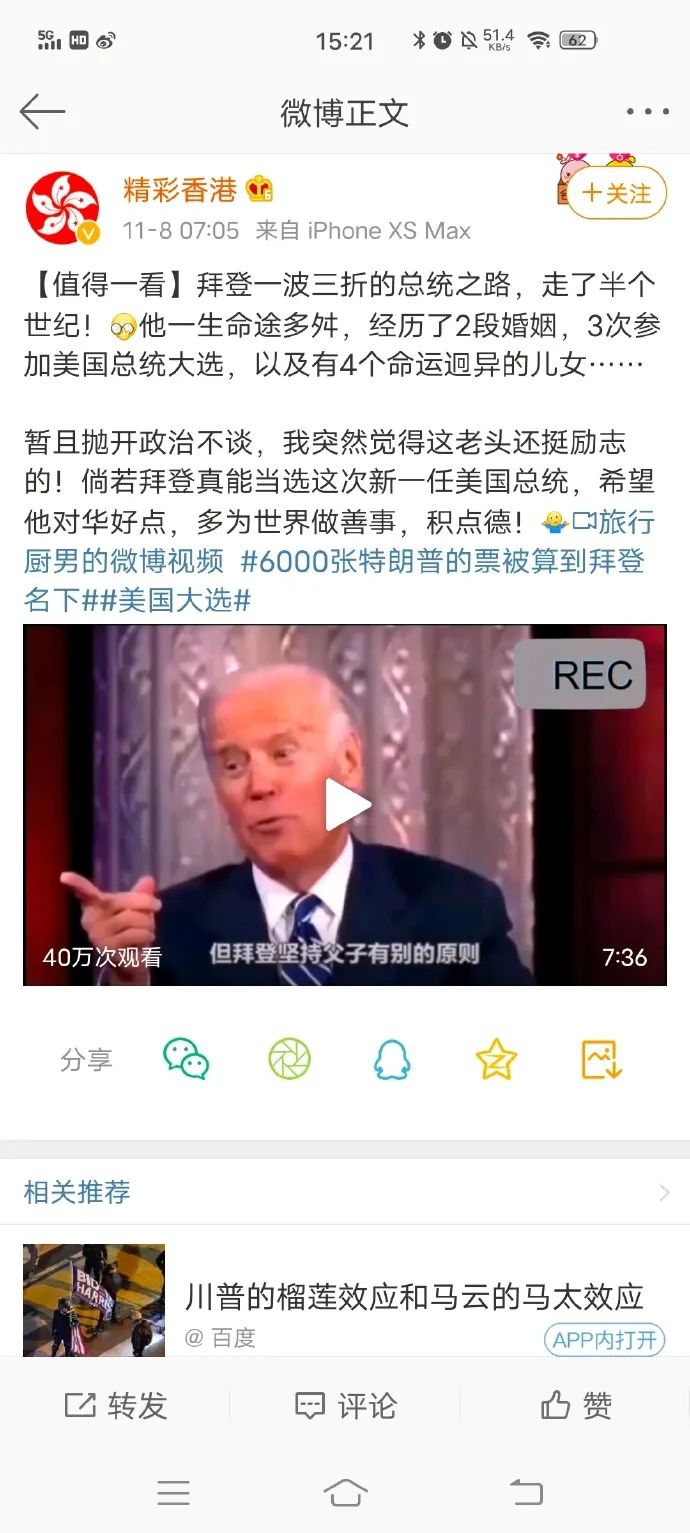Open the #美国大选# hashtag
690x1533 pixels.
click(185, 600)
